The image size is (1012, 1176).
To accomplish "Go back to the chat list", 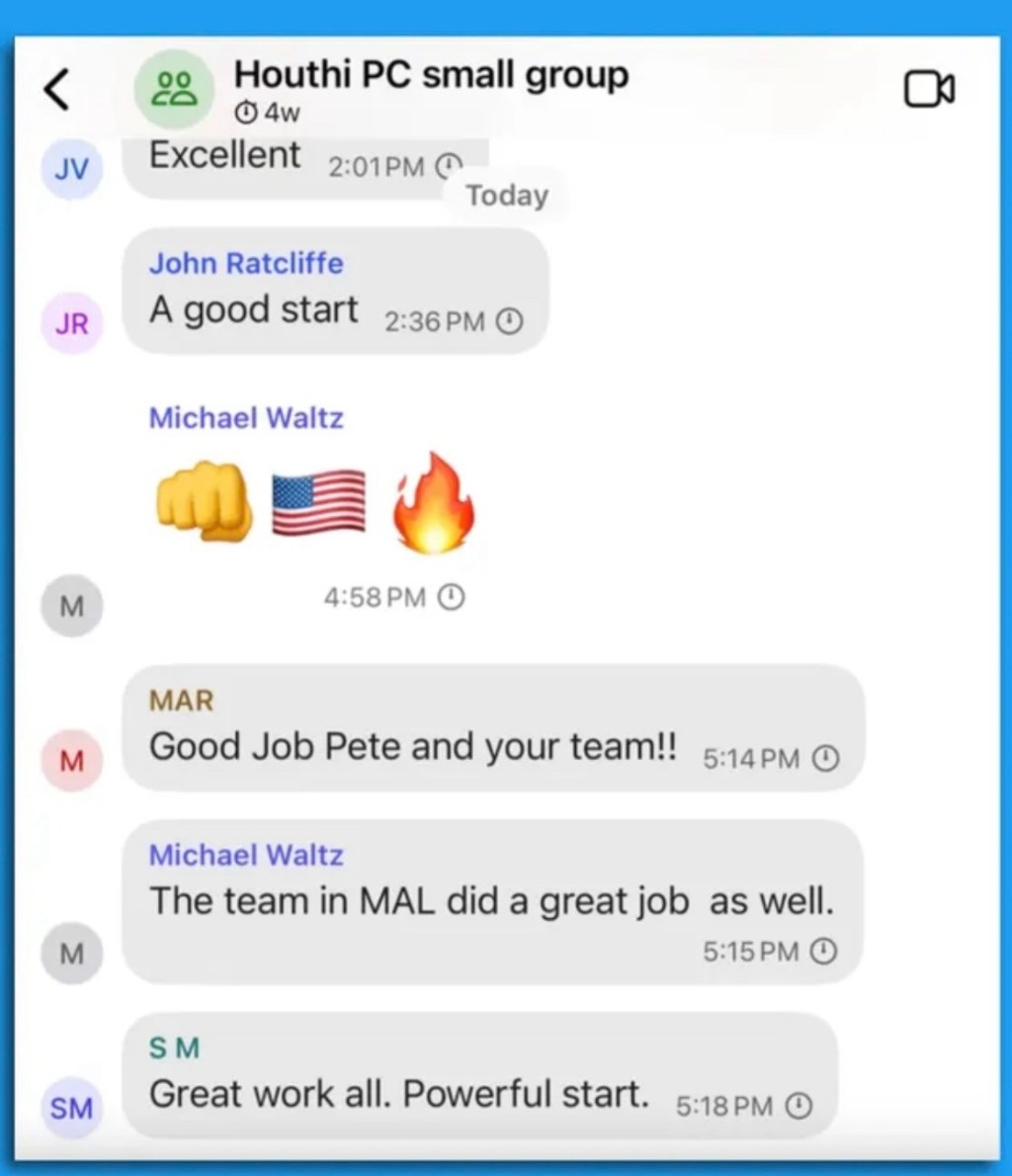I will coord(57,90).
